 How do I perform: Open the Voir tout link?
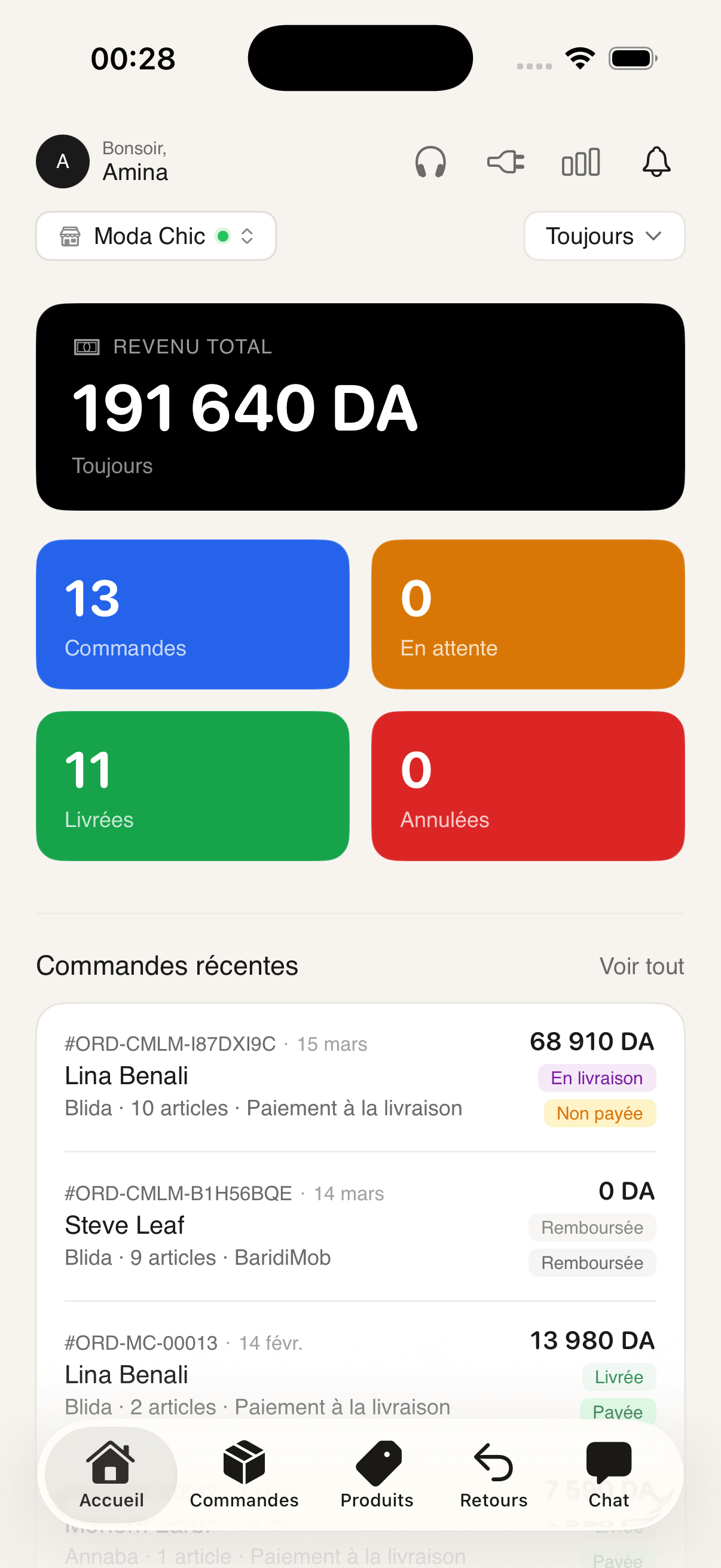pyautogui.click(x=642, y=966)
